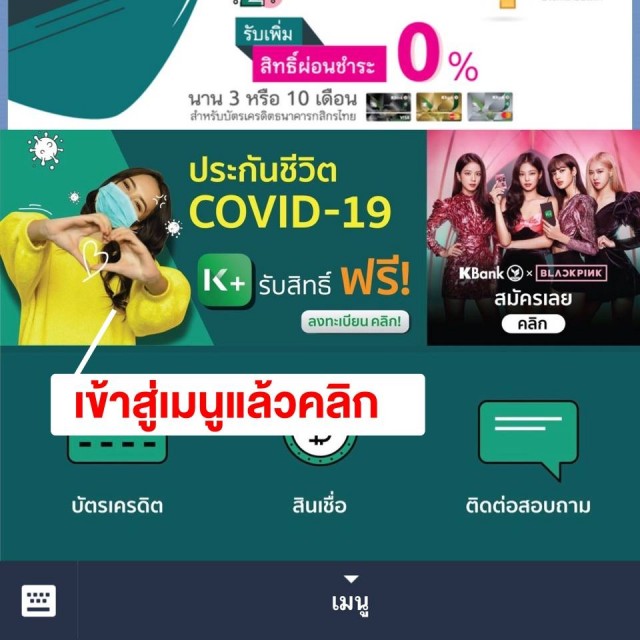This screenshot has width=640, height=640.
Task: Open the 0% installment promotion banner
Action: 320,62
